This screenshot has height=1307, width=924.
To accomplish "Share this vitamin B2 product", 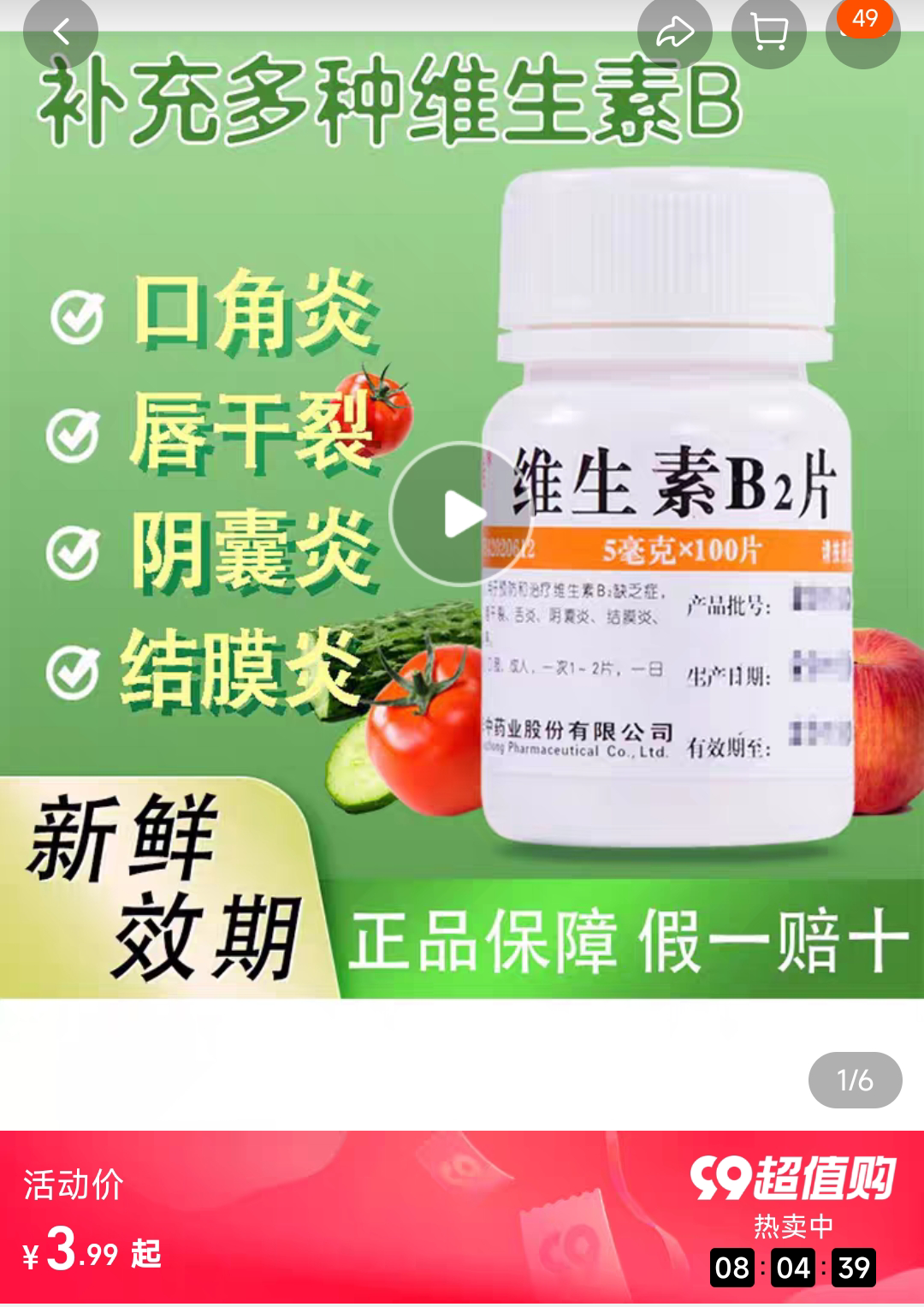I will point(674,33).
